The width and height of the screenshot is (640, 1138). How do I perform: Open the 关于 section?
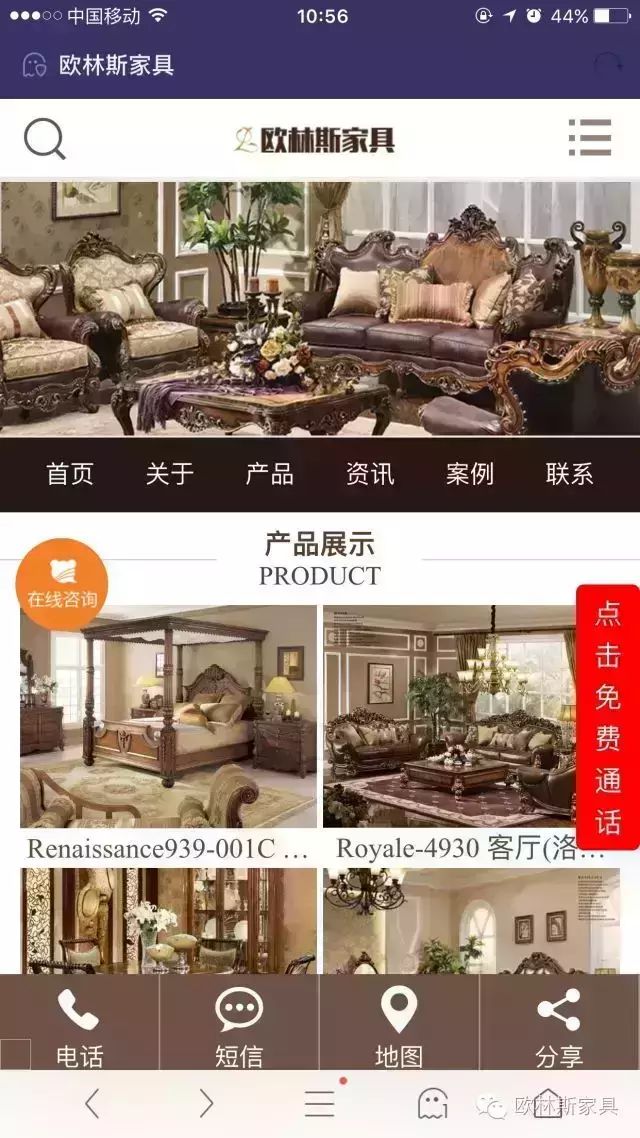(x=170, y=474)
